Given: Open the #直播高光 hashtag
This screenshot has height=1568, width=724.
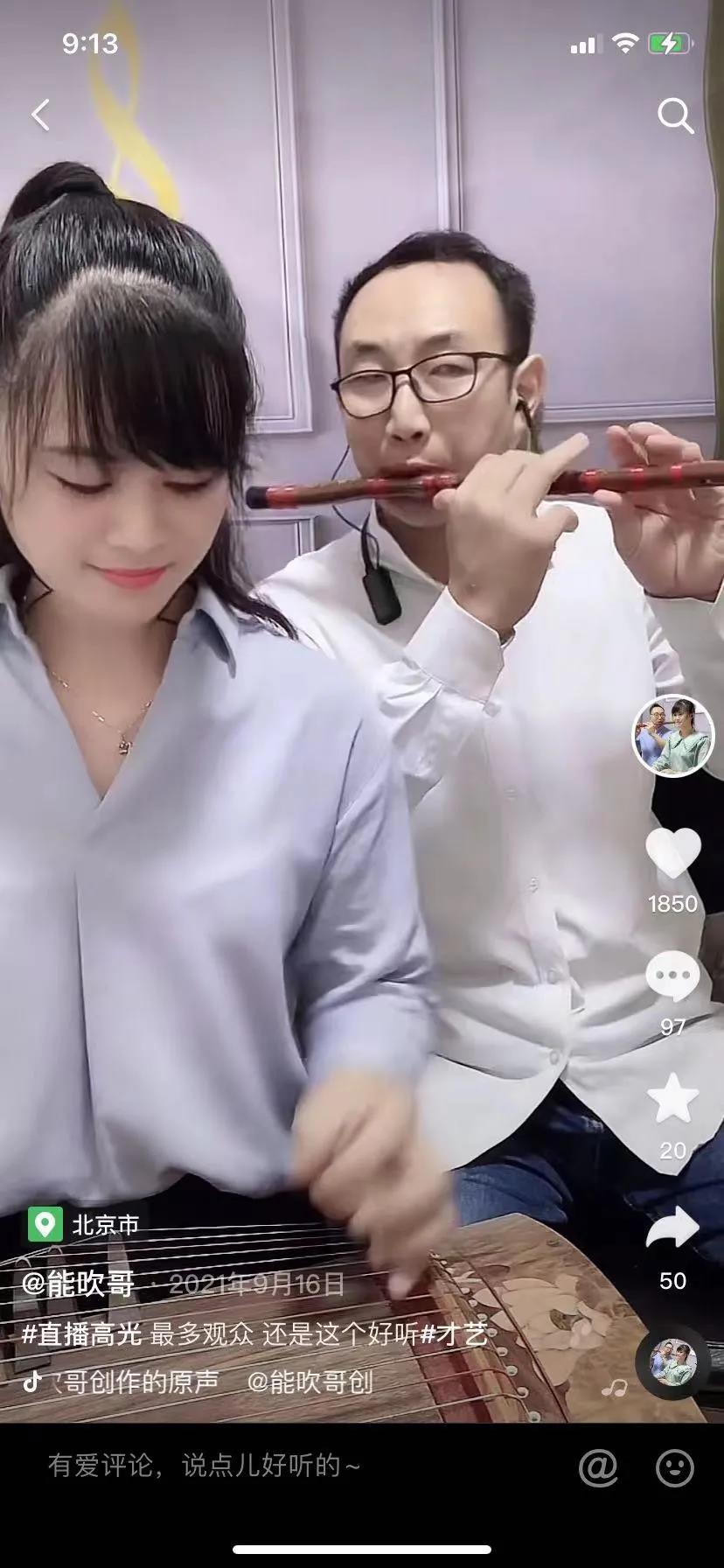Looking at the screenshot, I should (81, 1334).
